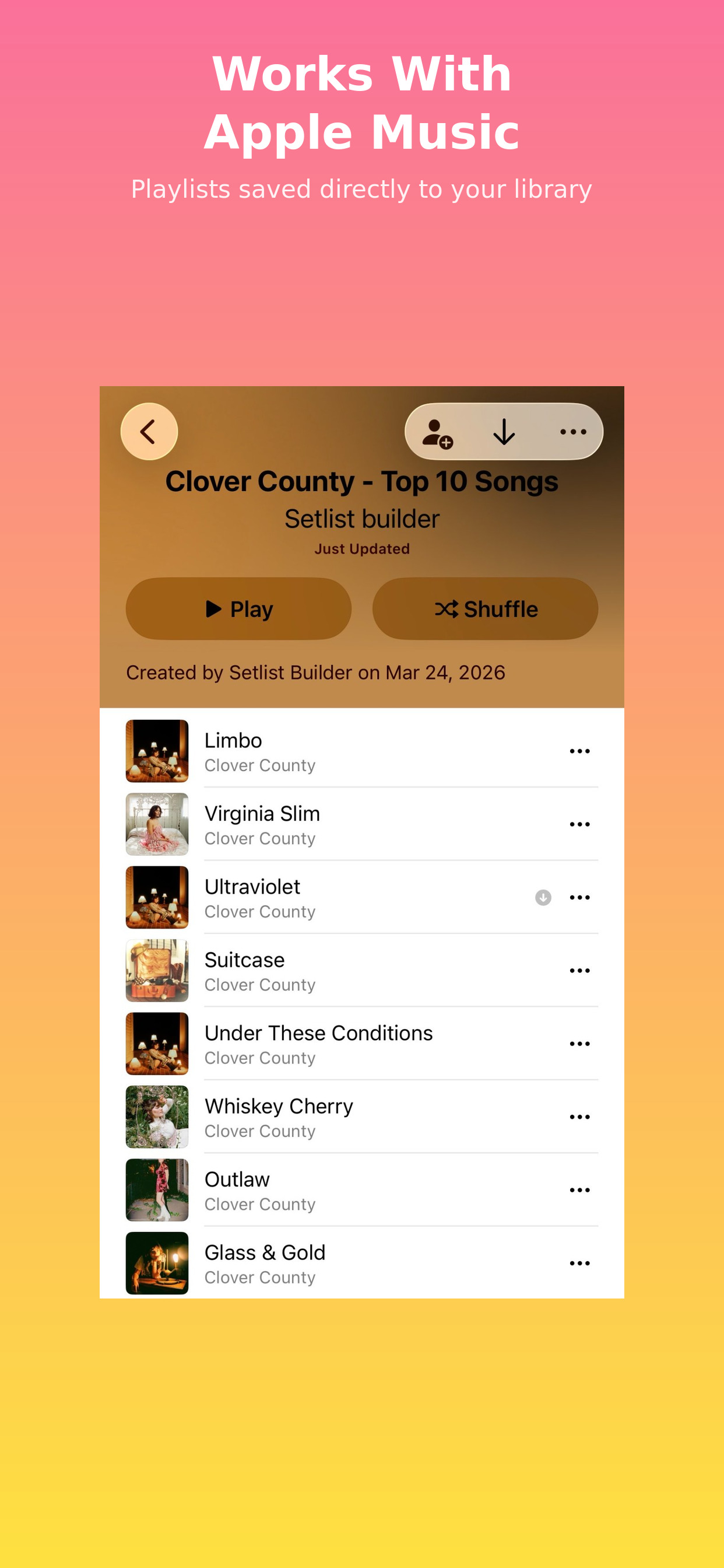
Task: Select the back chevron in the playlist header
Action: coord(149,431)
